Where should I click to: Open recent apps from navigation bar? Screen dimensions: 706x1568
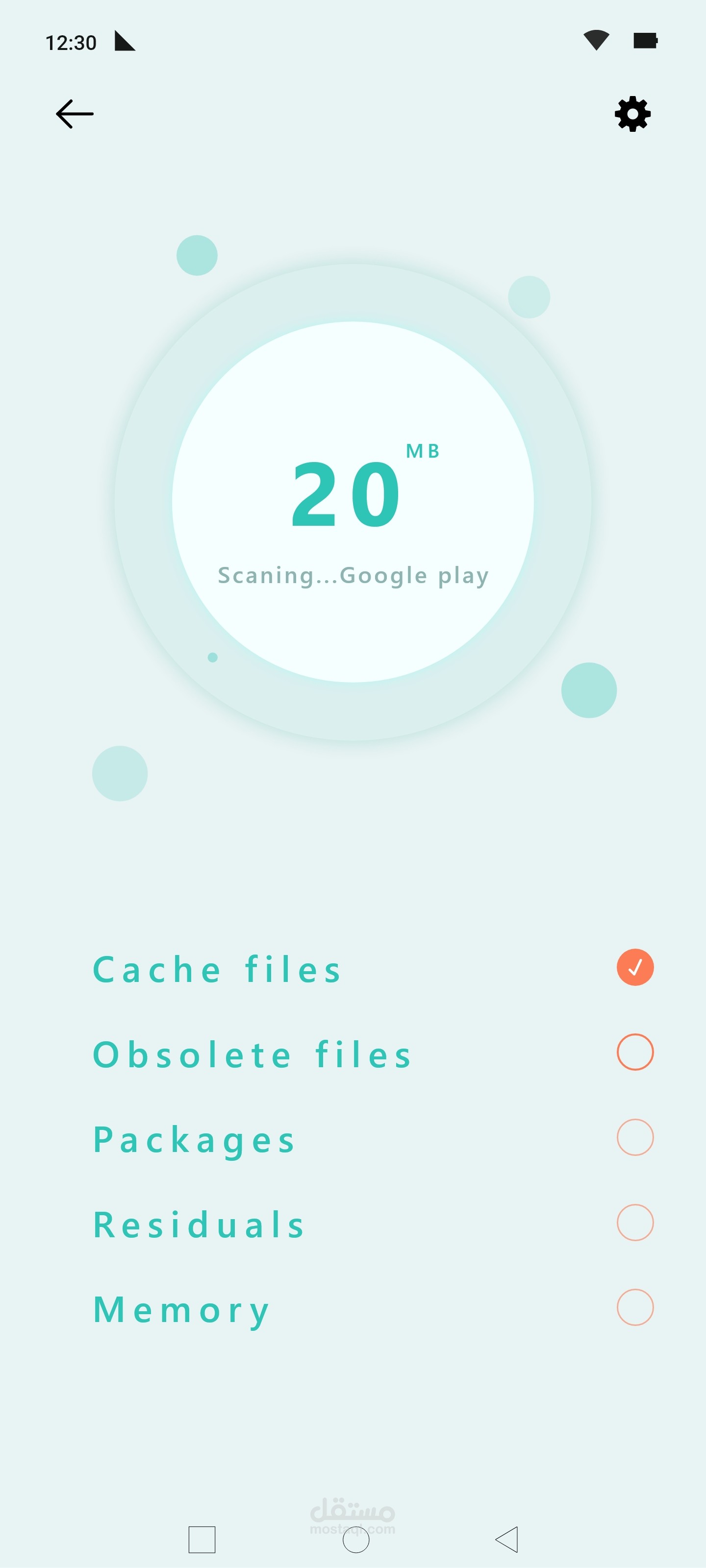pos(202,1540)
